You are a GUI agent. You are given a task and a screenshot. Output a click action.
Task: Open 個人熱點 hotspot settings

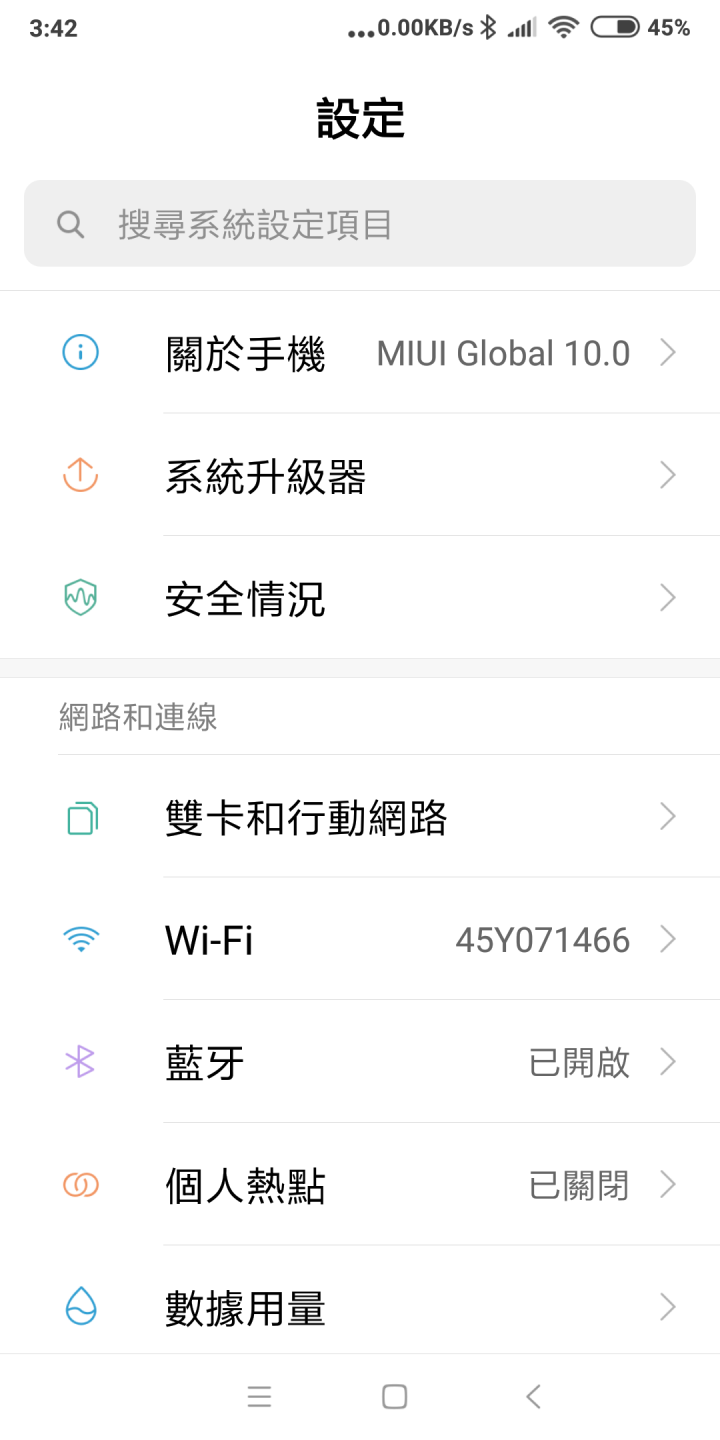point(360,1185)
